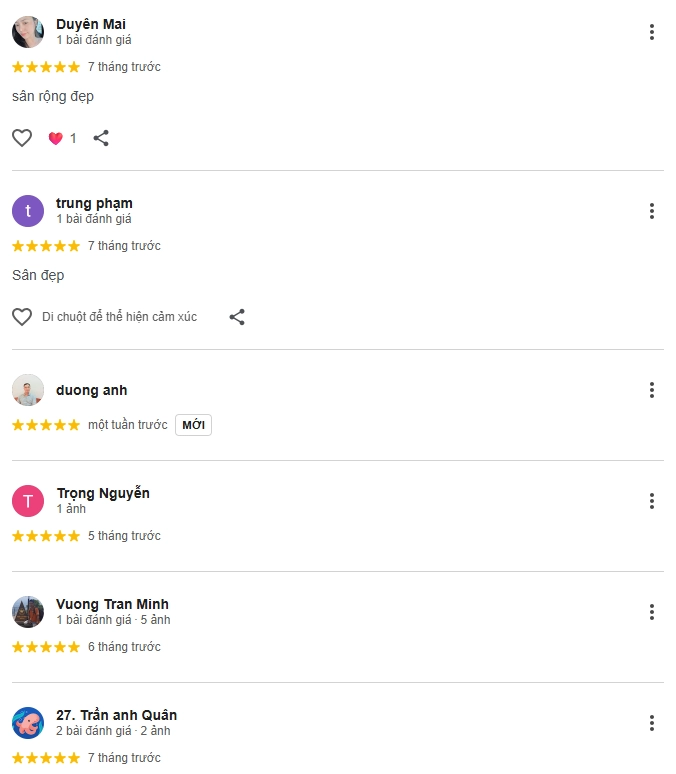This screenshot has height=774, width=676.
Task: View Trọng Nguyễn's profile
Action: click(103, 493)
